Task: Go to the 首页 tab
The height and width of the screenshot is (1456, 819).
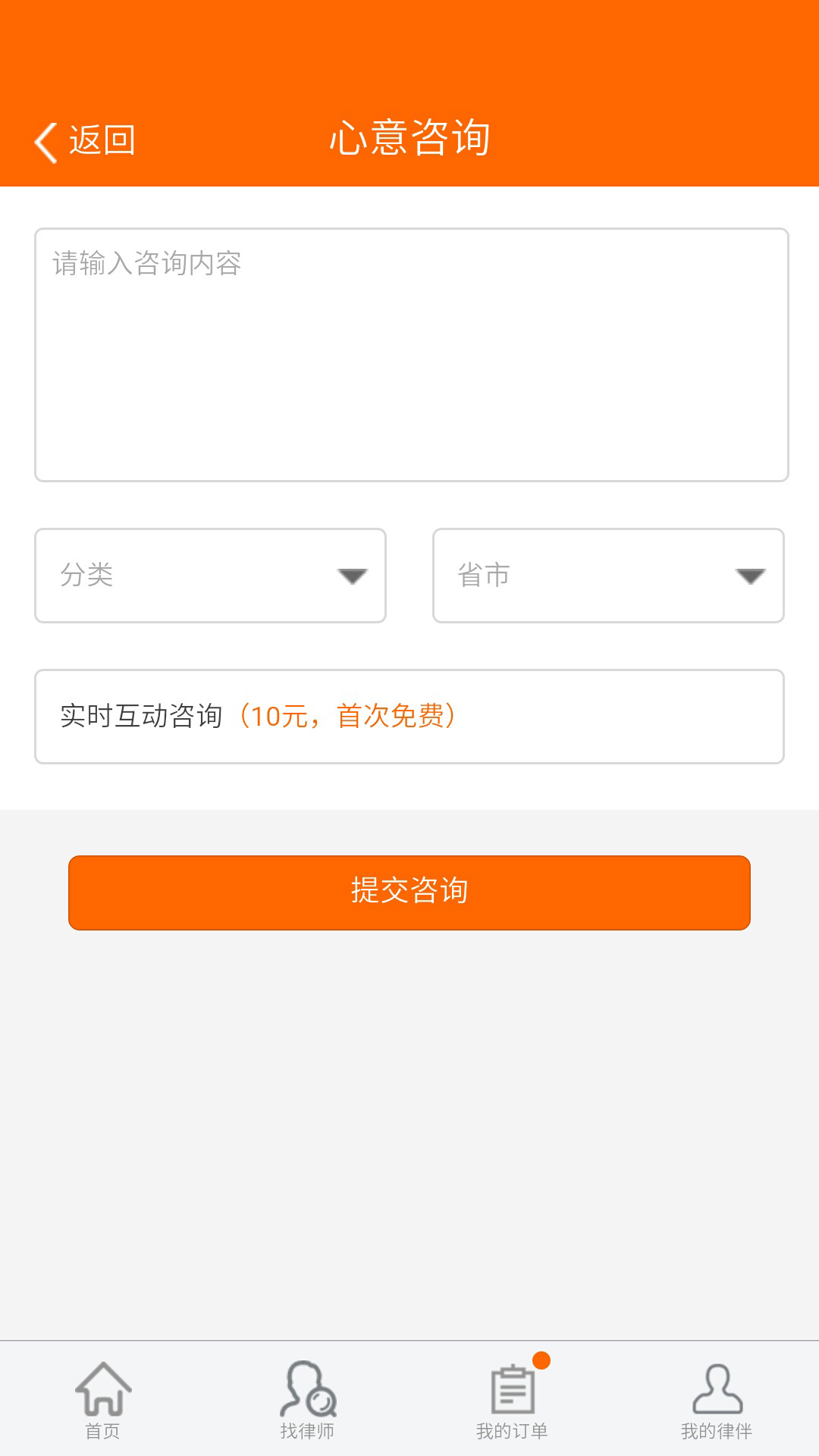Action: click(102, 1400)
